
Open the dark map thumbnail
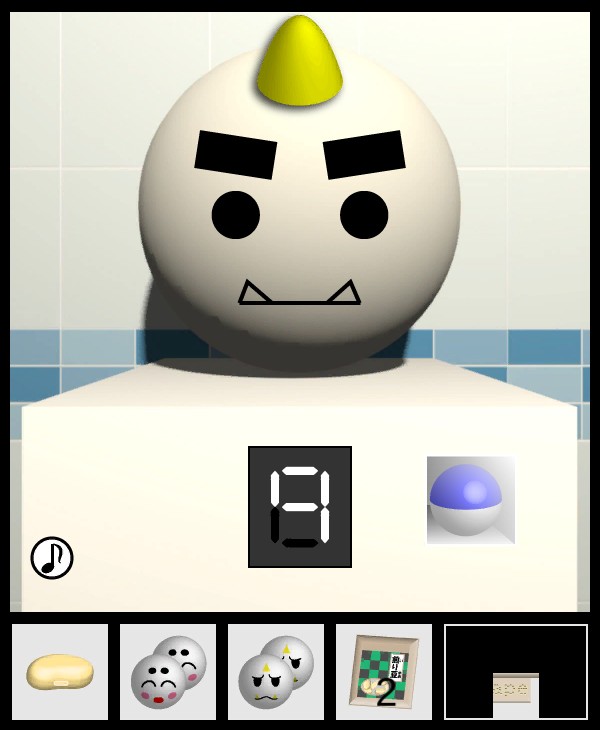point(516,672)
